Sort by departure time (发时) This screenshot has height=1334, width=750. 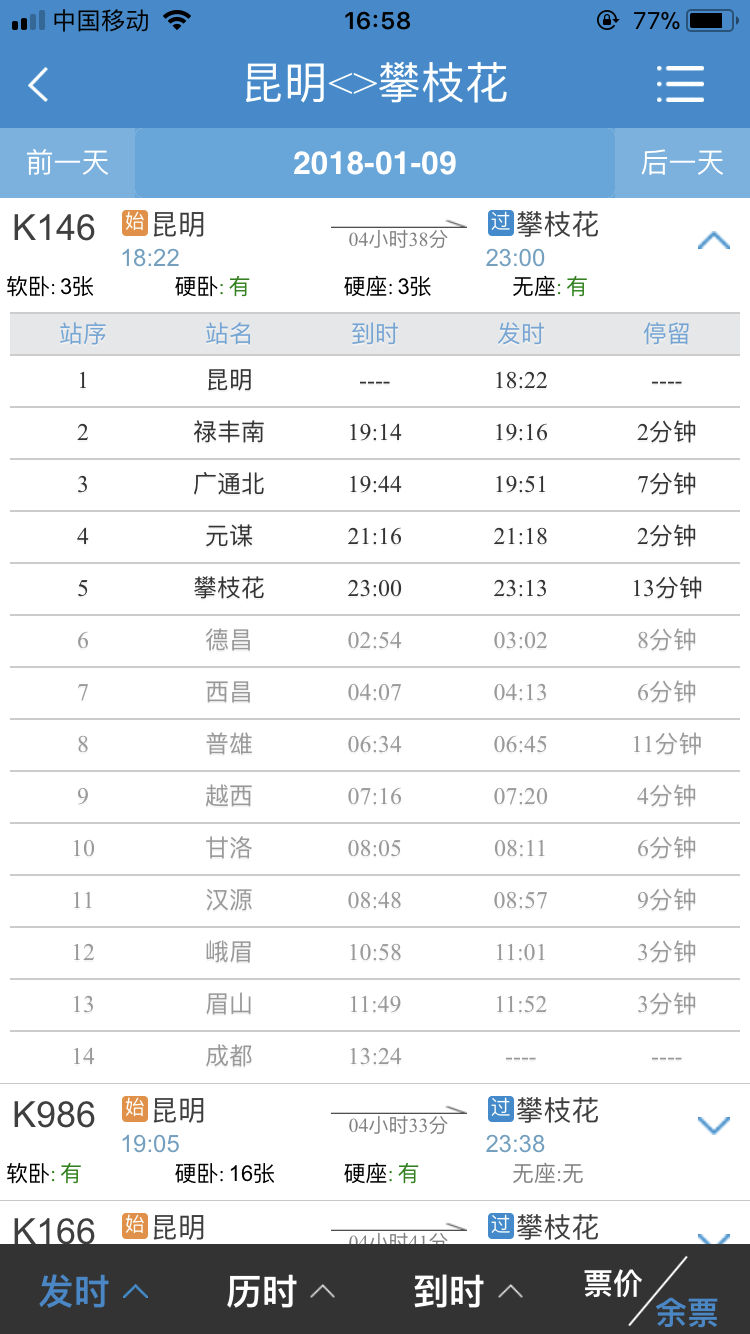coord(93,1291)
